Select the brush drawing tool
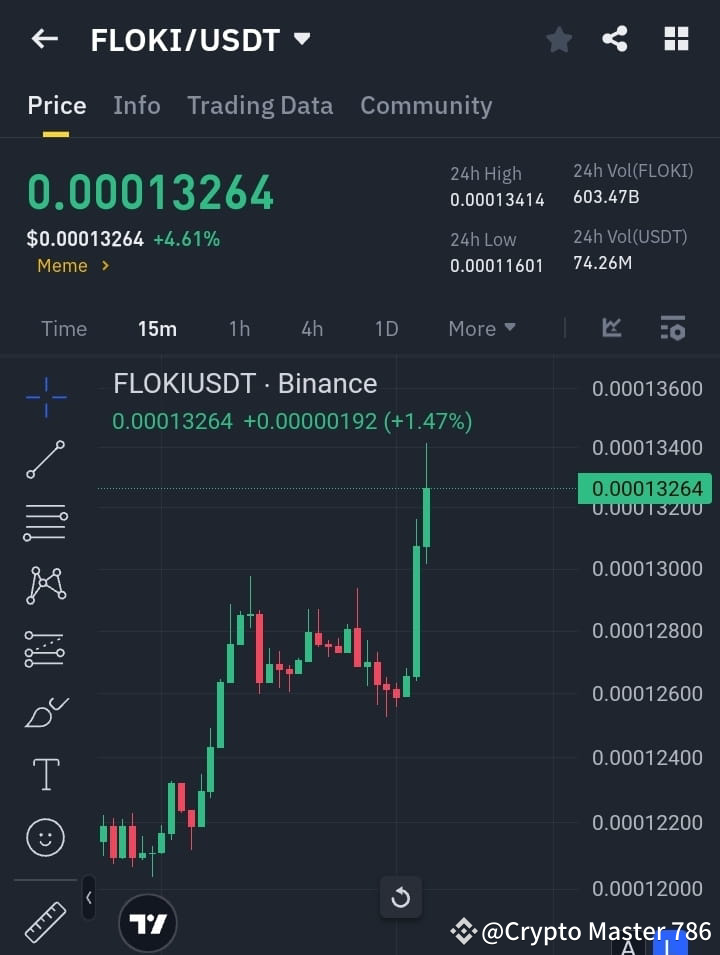The width and height of the screenshot is (720, 955). tap(45, 712)
